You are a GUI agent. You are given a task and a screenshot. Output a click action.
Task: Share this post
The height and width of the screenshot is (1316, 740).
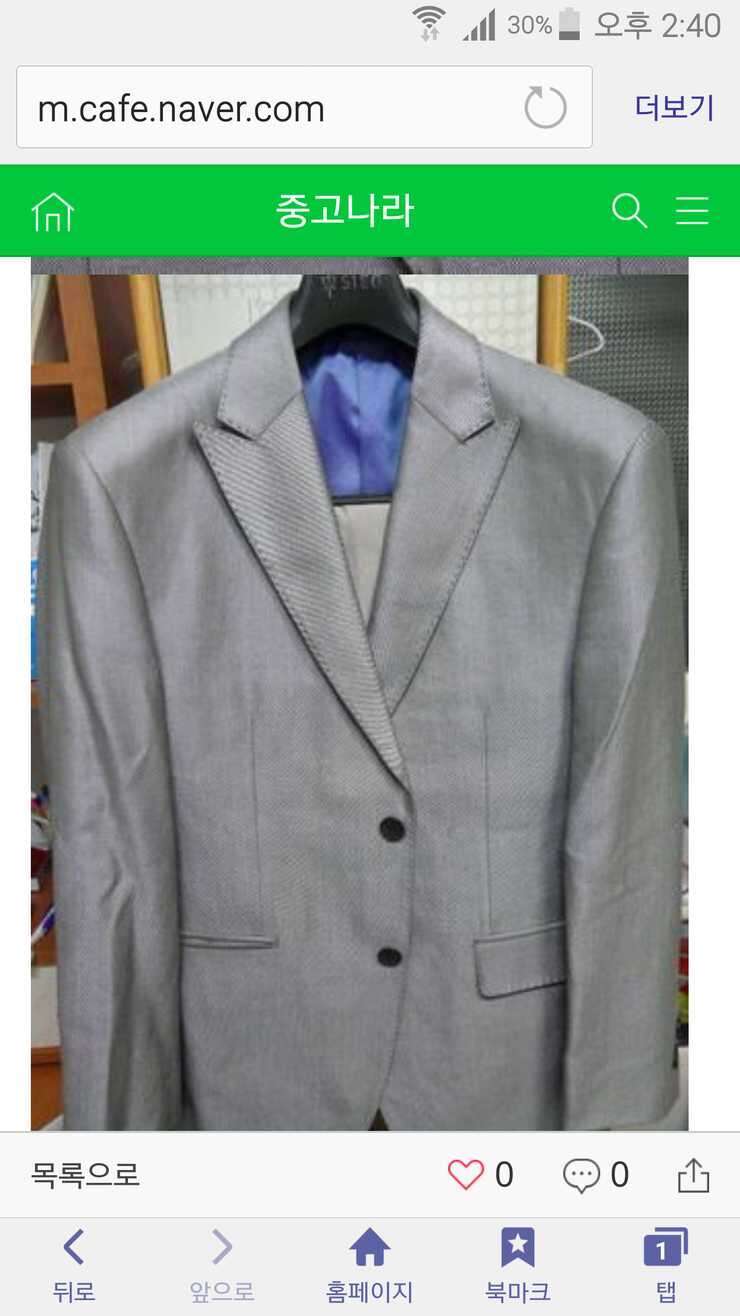(x=693, y=1175)
